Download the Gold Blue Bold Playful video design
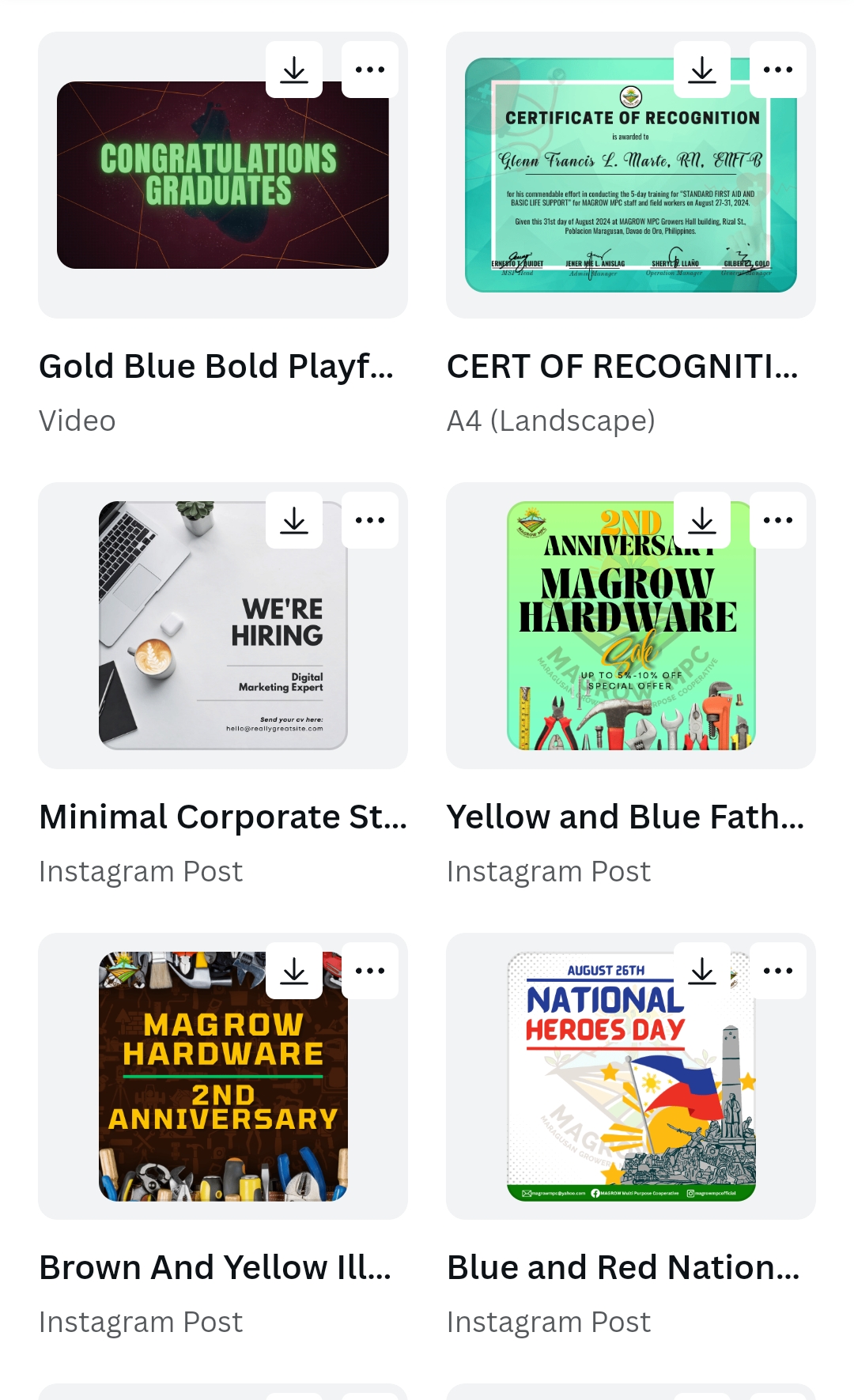This screenshot has width=854, height=1400. pos(294,70)
